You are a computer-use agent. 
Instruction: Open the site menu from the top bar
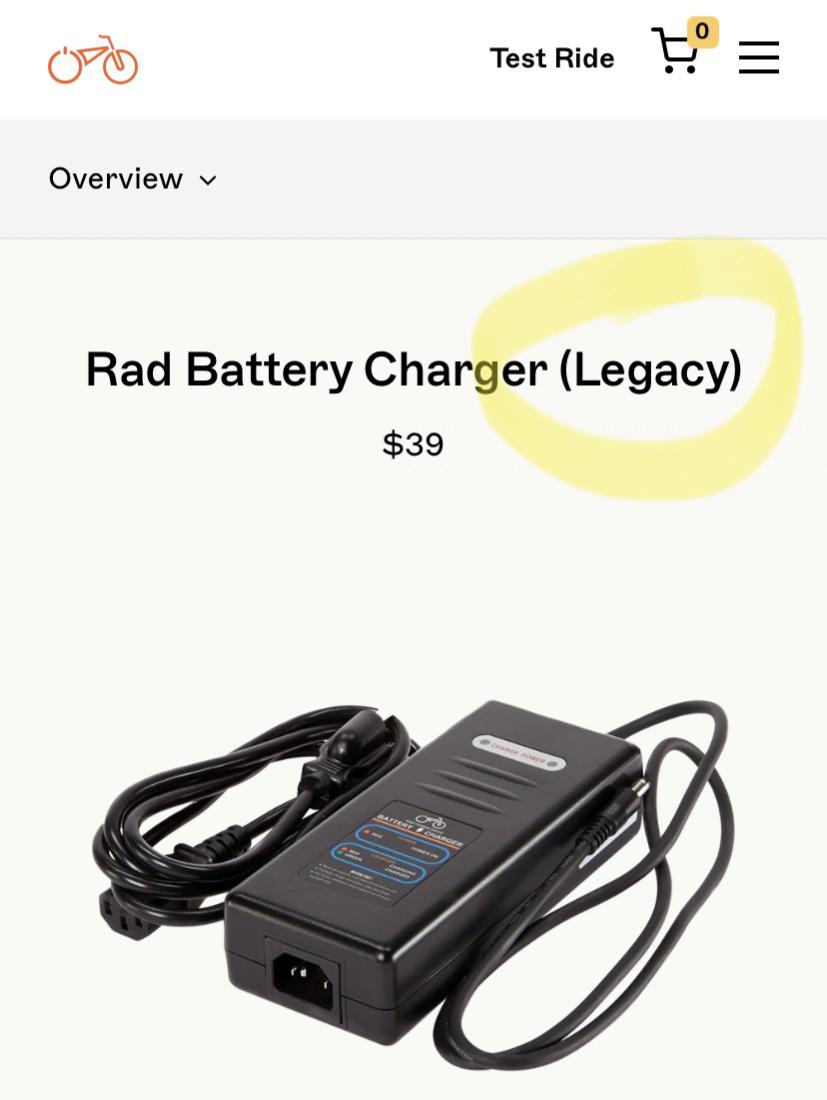(758, 59)
